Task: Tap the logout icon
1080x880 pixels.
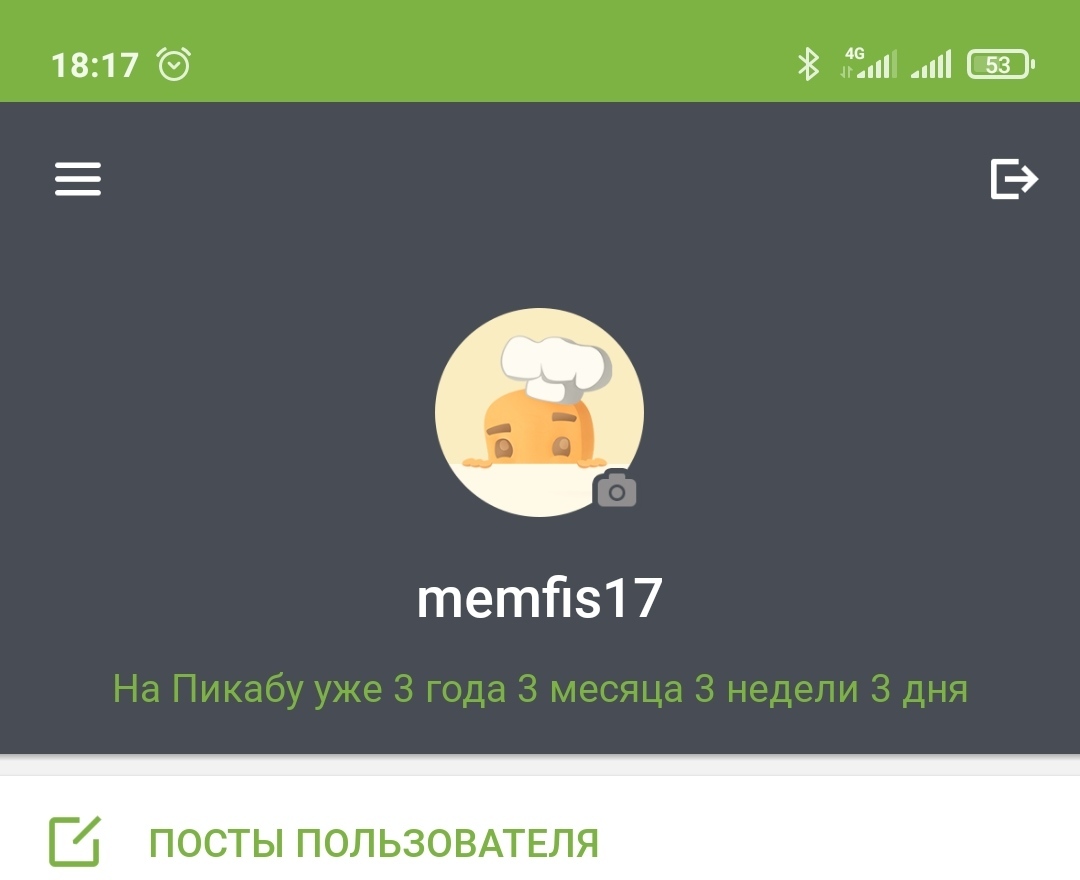Action: pos(1014,180)
